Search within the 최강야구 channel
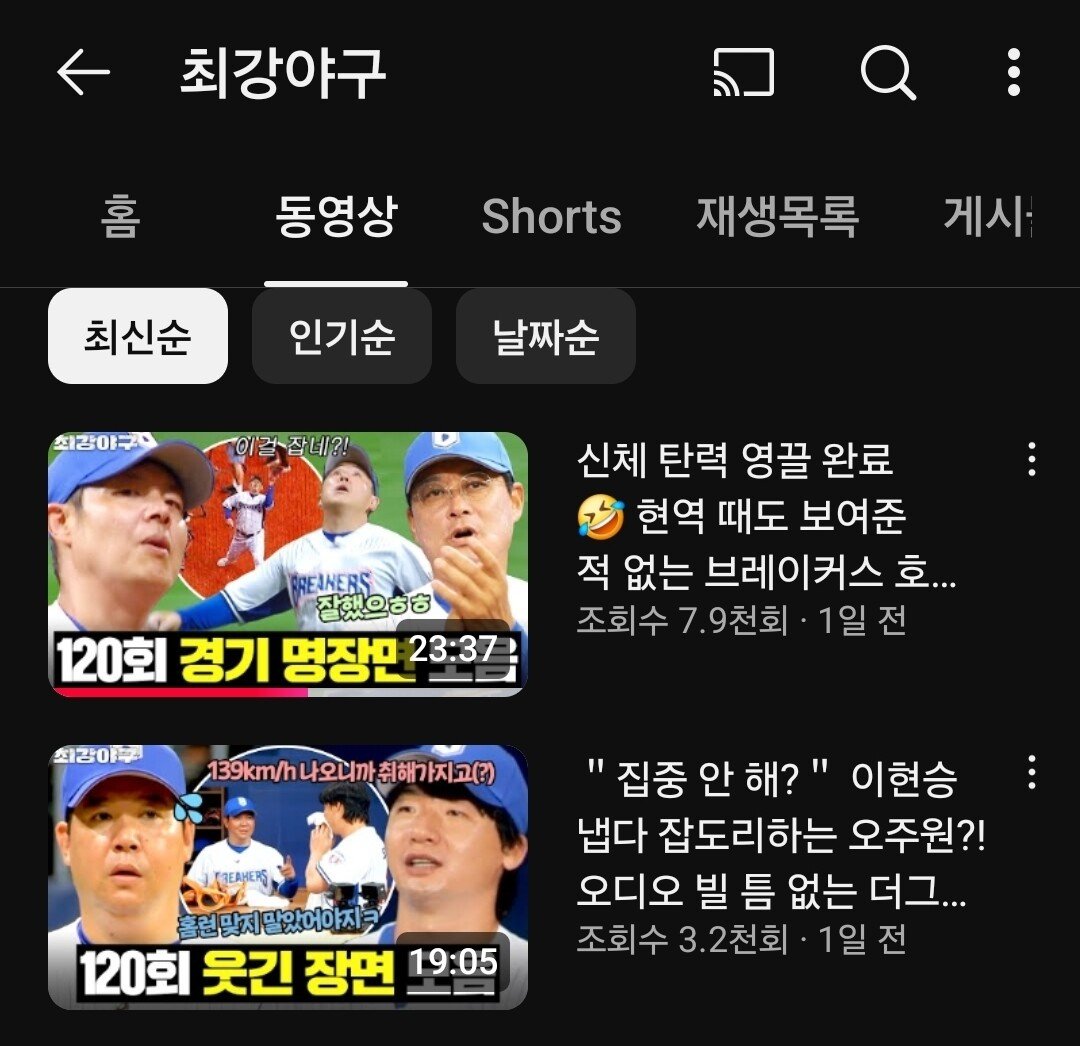This screenshot has height=1046, width=1080. tap(887, 73)
